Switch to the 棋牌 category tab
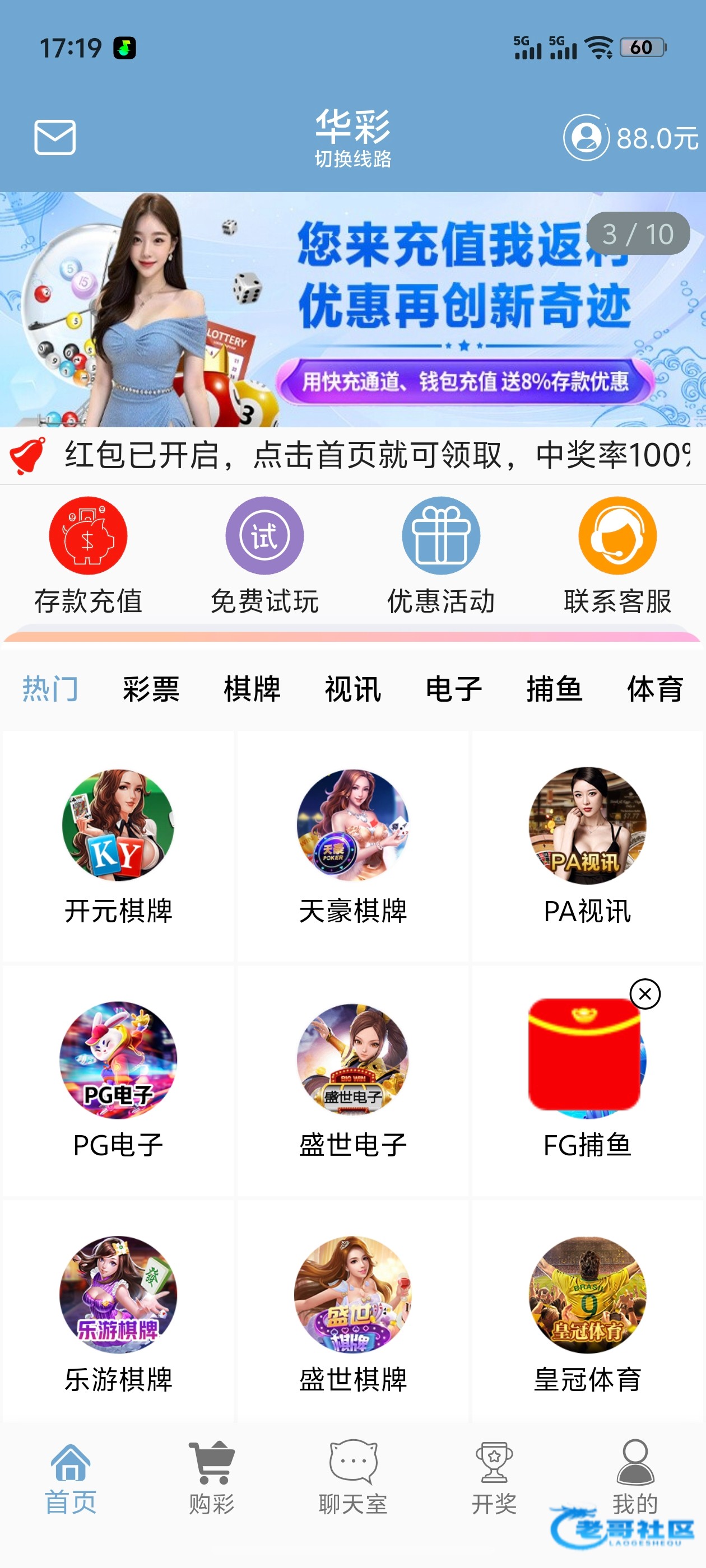The image size is (706, 1568). tap(252, 689)
